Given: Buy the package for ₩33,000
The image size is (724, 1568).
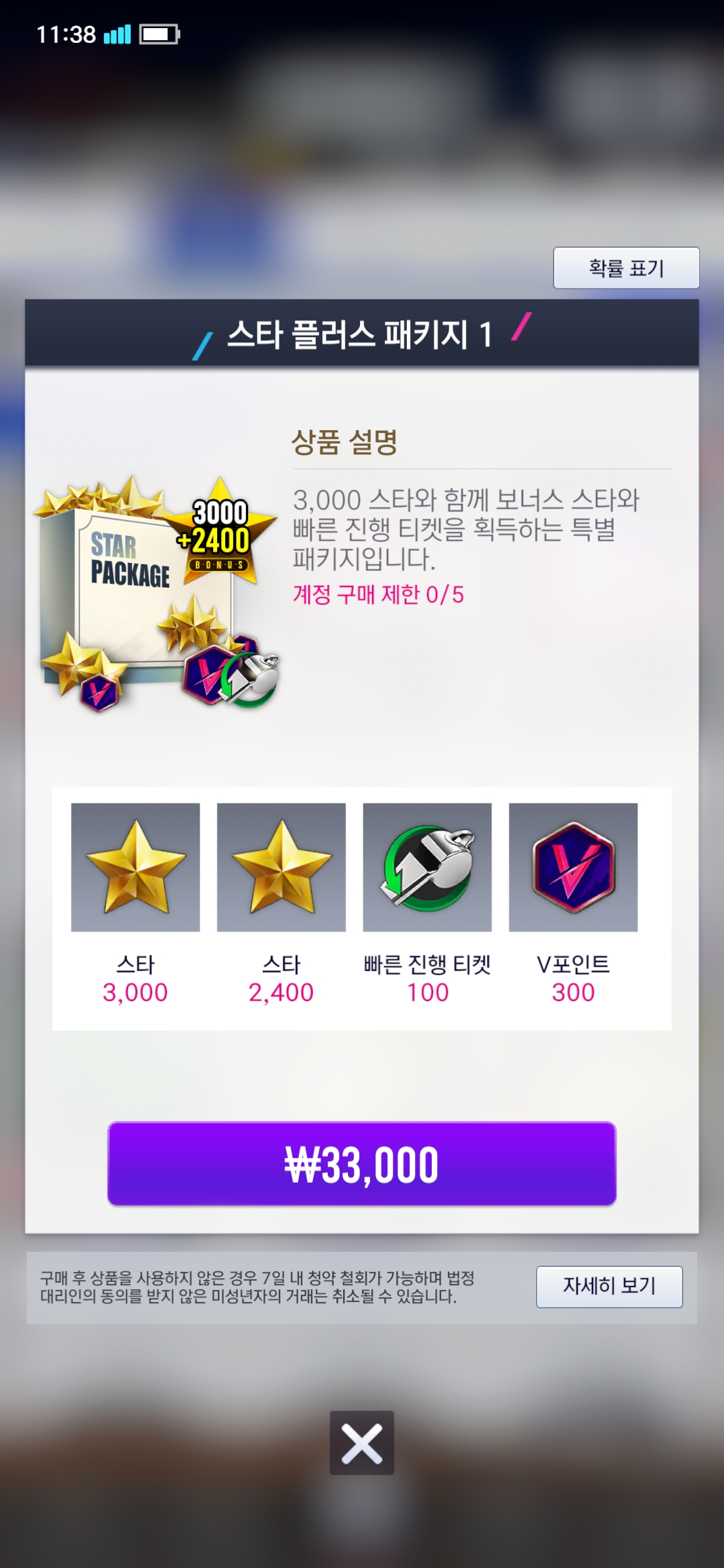Looking at the screenshot, I should click(361, 1164).
